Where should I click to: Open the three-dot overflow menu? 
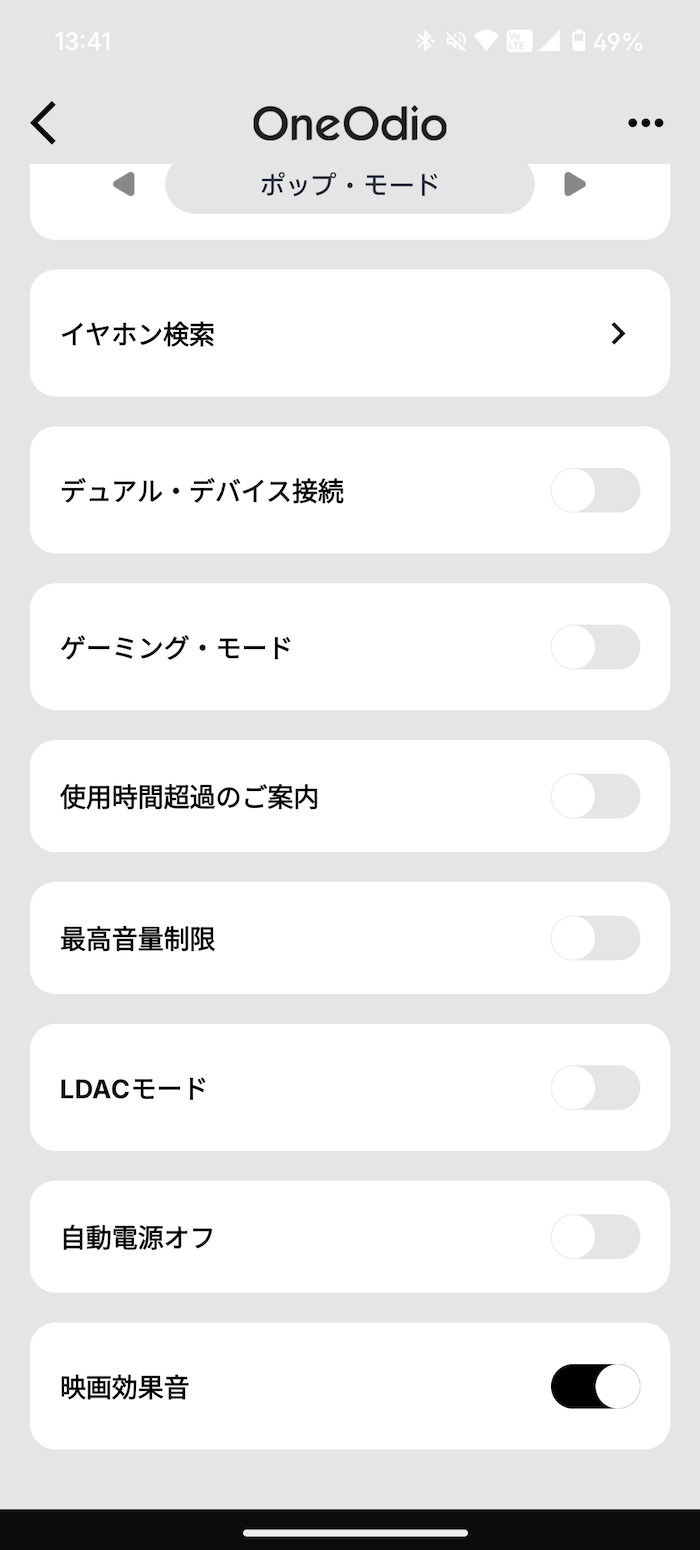[645, 124]
